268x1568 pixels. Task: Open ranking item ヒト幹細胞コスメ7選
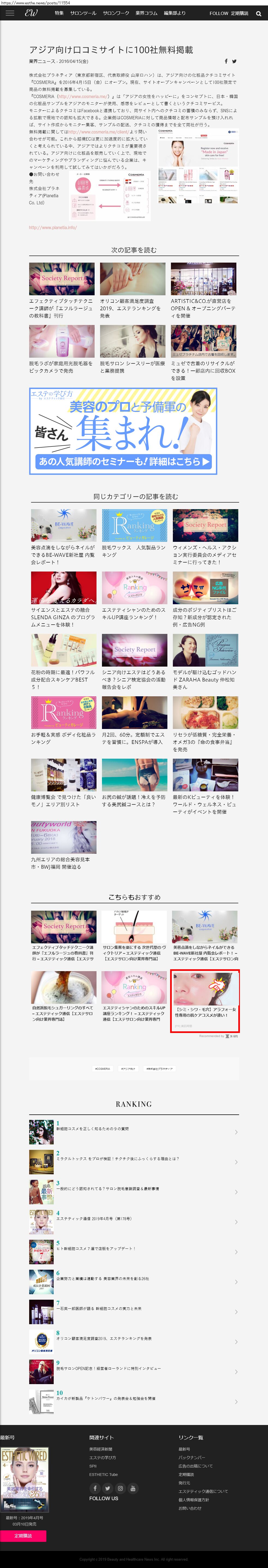tap(96, 1248)
